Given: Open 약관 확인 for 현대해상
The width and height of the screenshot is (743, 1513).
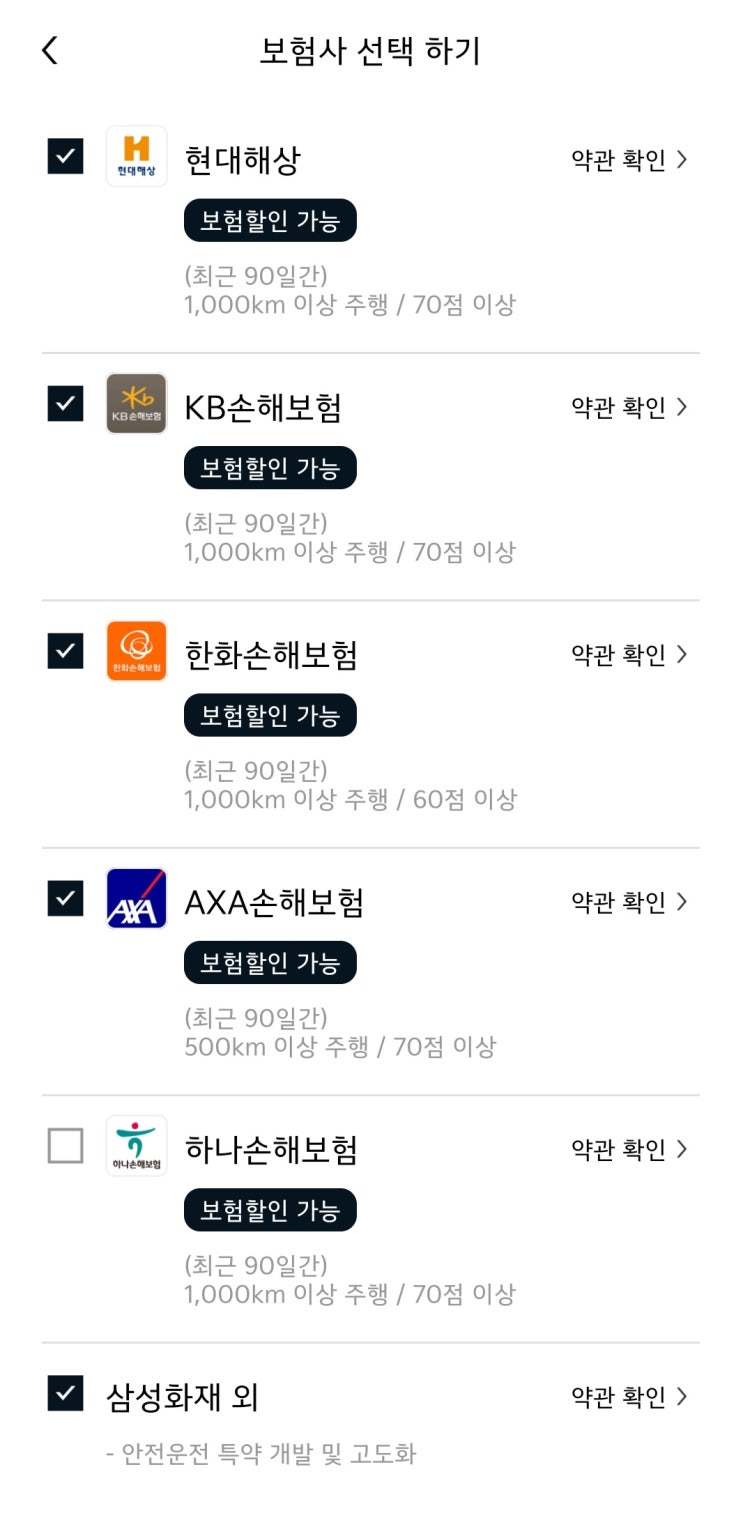Looking at the screenshot, I should pos(629,160).
